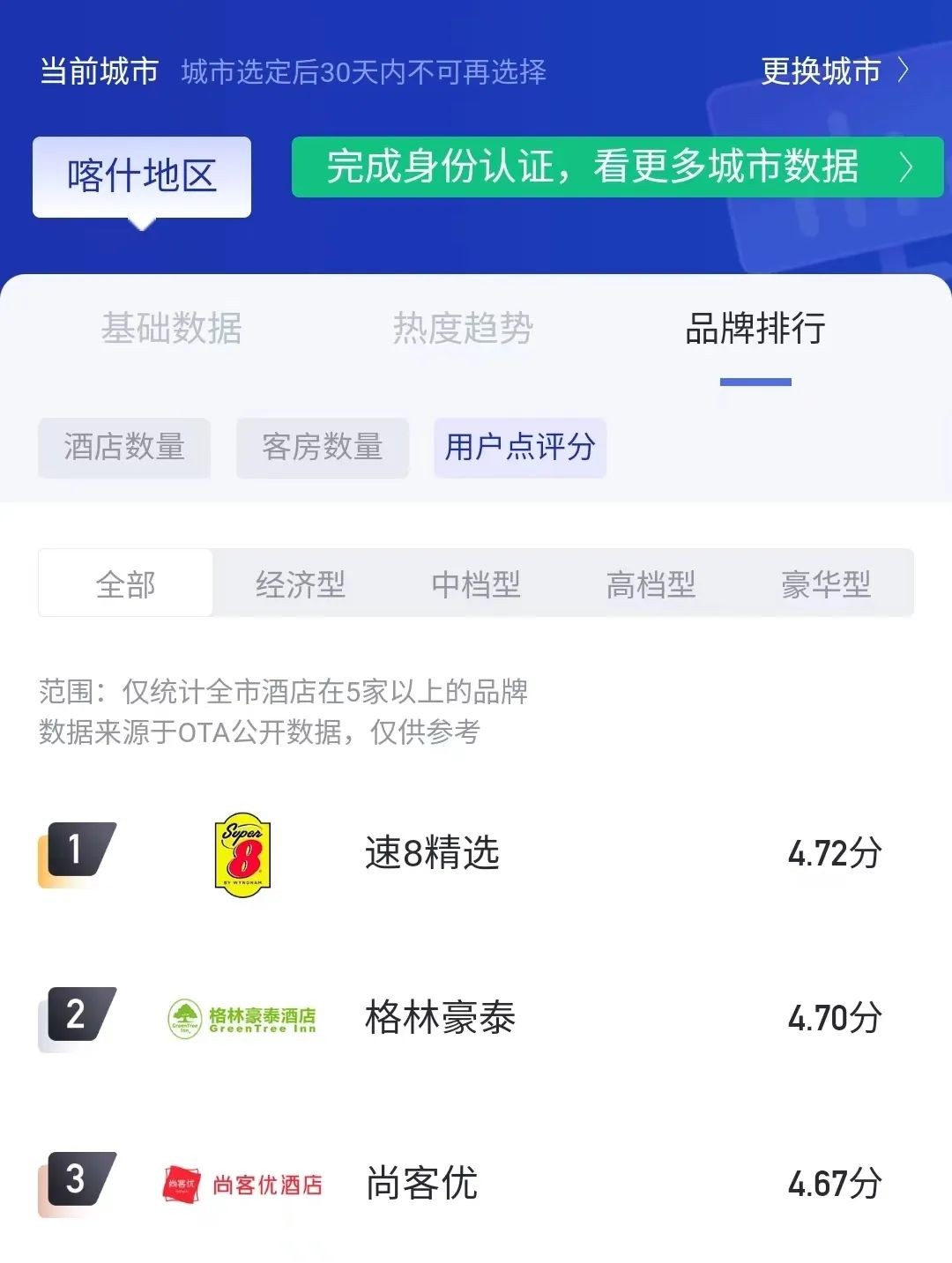952x1263 pixels.
Task: Tap 更换城市 to change city
Action: tap(833, 71)
